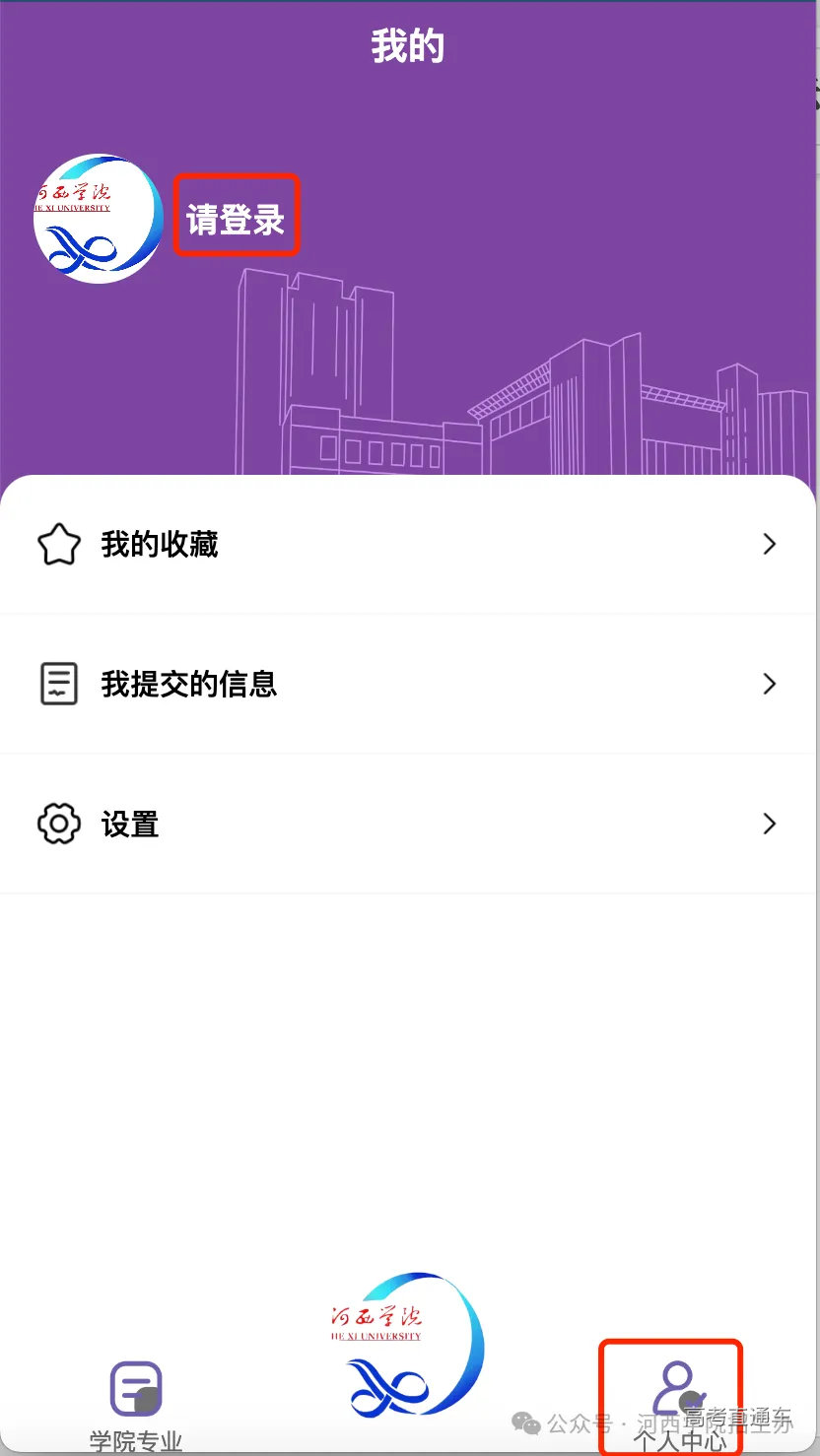Tap the Hexi University logo avatar at top
The height and width of the screenshot is (1456, 820).
(x=97, y=218)
